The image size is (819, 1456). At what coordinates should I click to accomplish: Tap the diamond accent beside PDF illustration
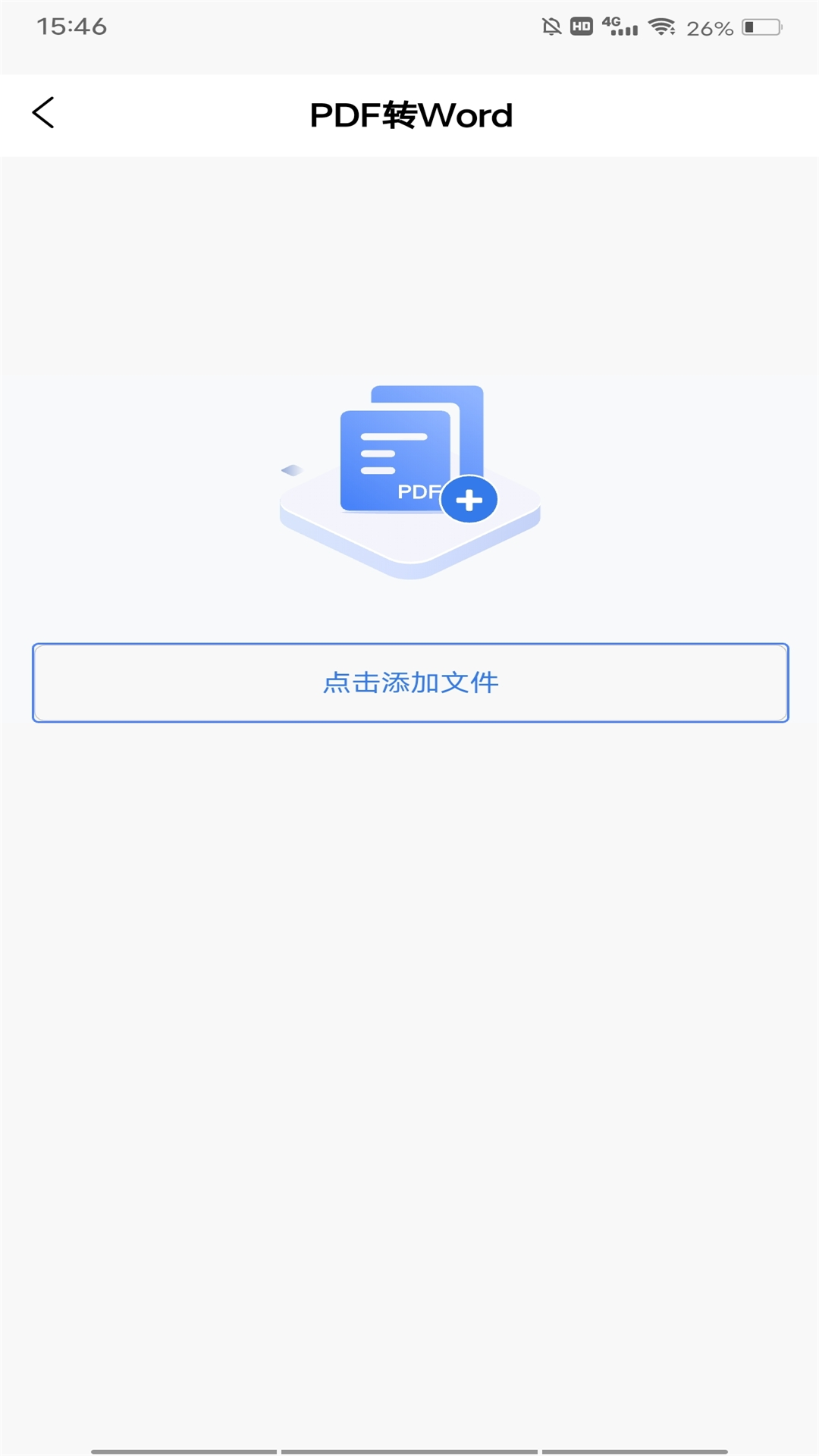293,469
